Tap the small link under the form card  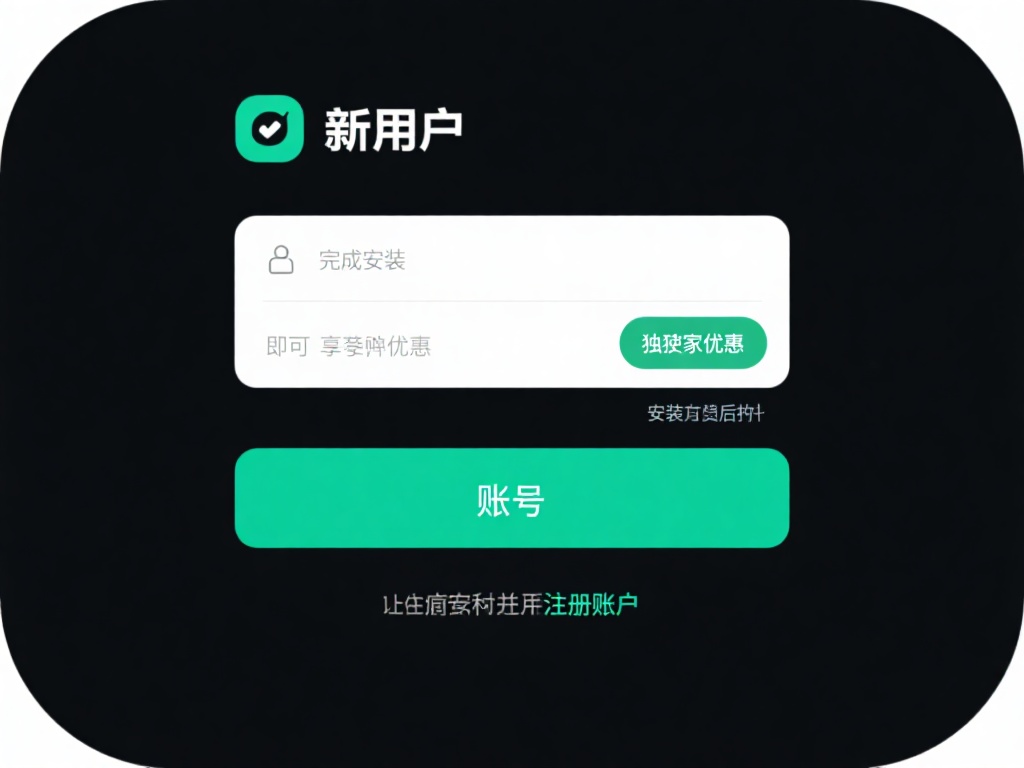pyautogui.click(x=705, y=413)
